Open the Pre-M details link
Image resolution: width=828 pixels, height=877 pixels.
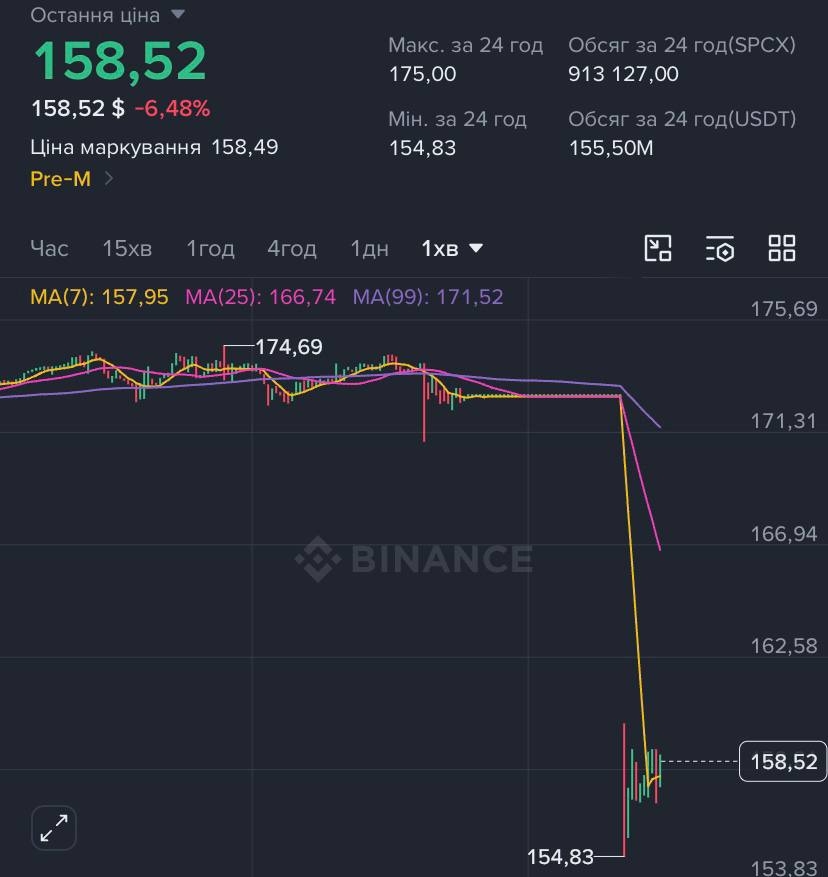coord(72,179)
